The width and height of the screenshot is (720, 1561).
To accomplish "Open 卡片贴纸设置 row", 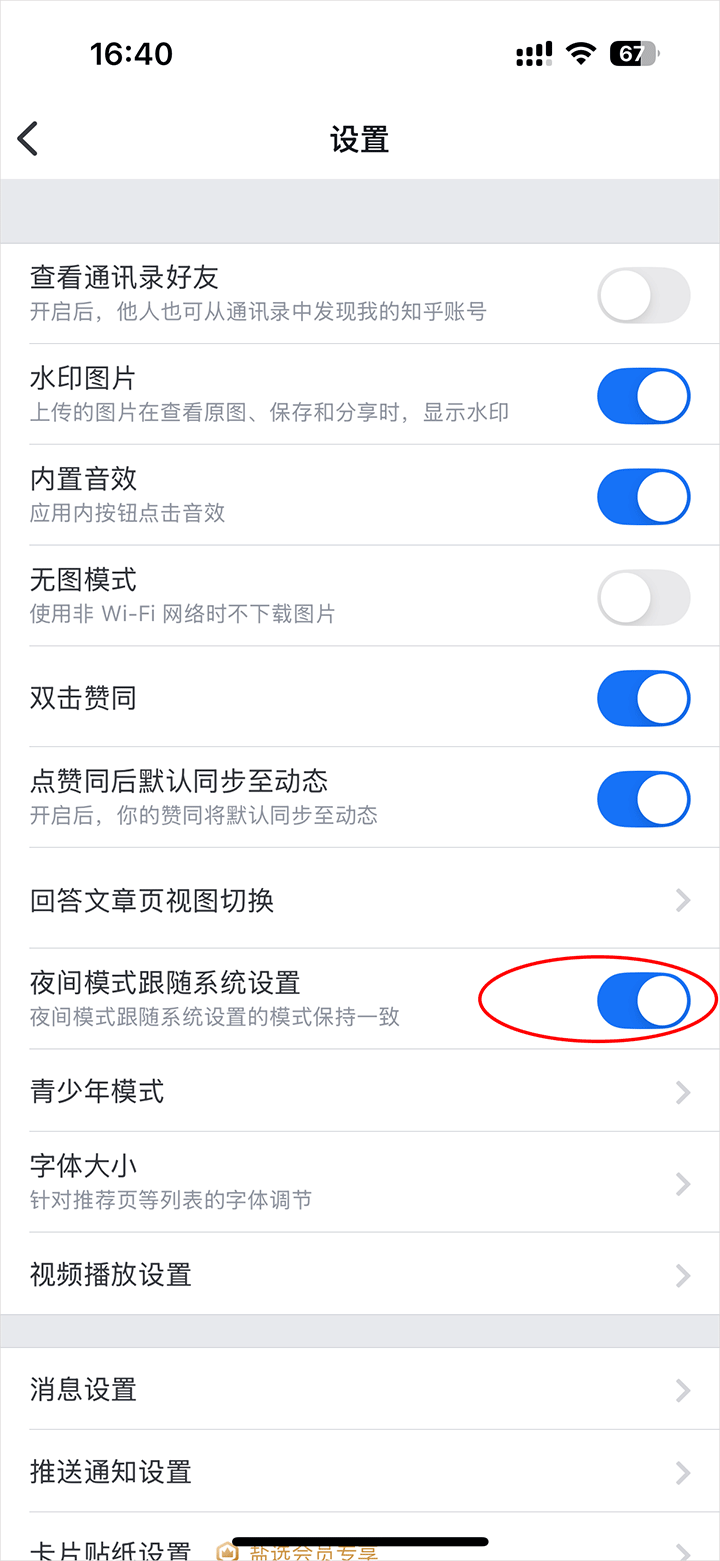I will point(110,1550).
